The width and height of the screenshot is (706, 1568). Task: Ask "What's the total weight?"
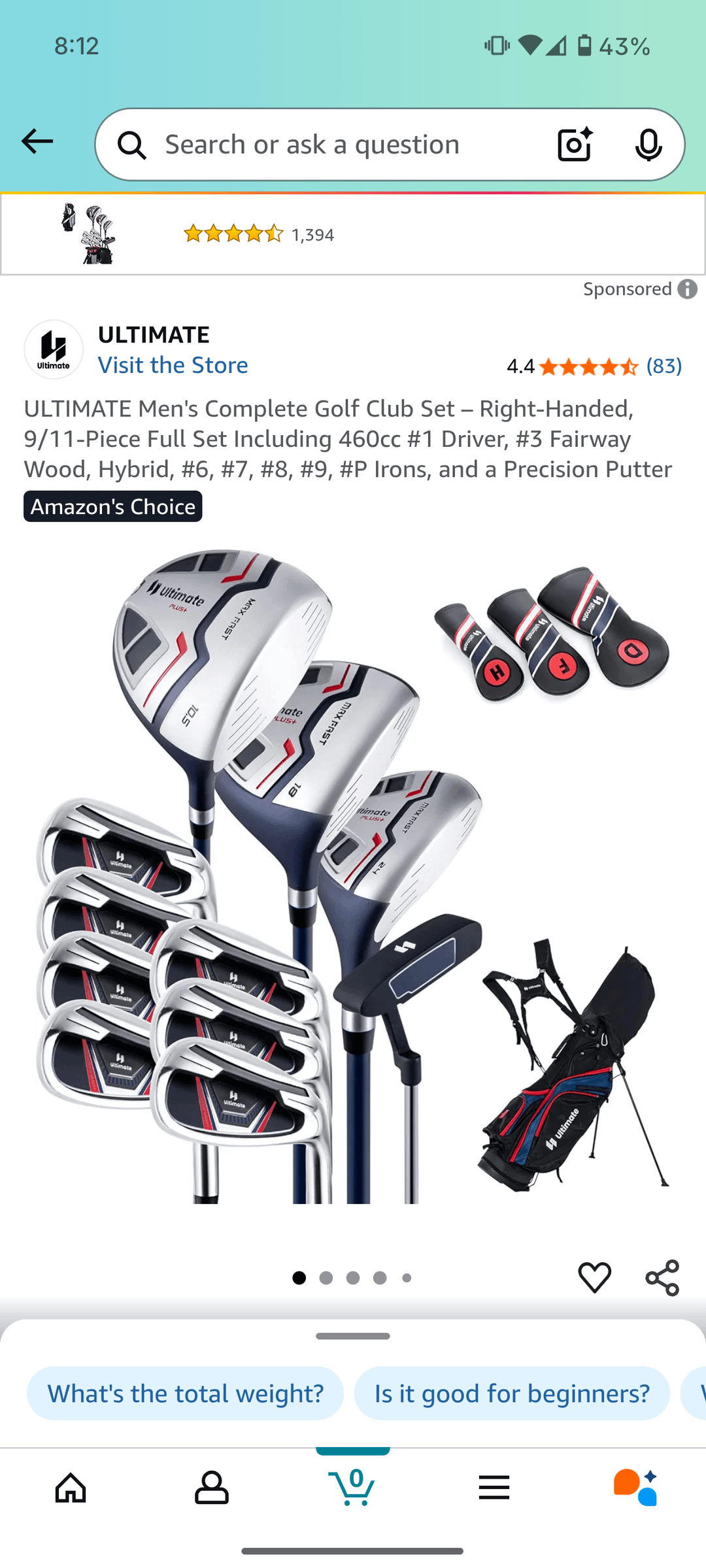coord(185,1394)
